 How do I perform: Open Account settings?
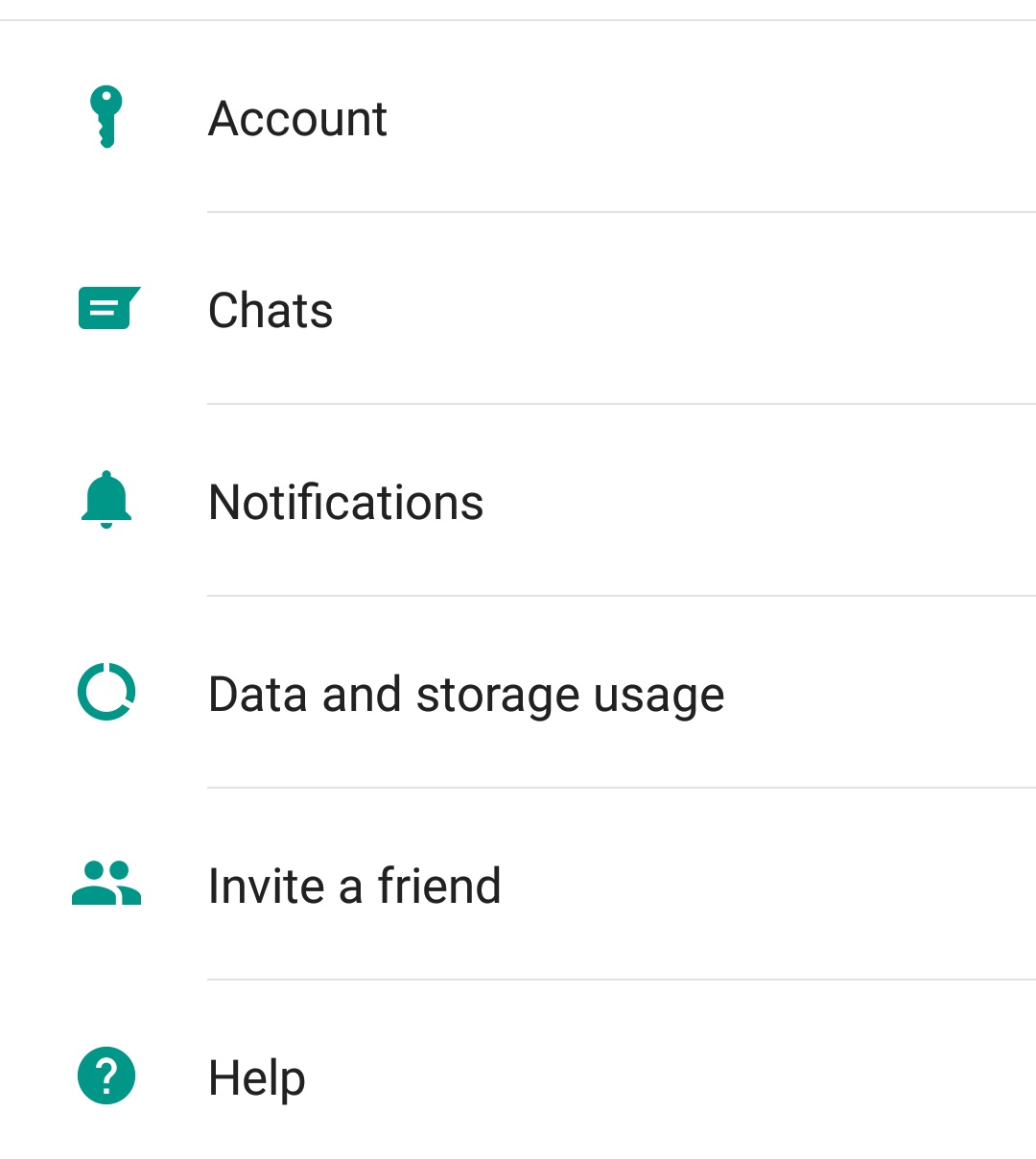pos(297,119)
